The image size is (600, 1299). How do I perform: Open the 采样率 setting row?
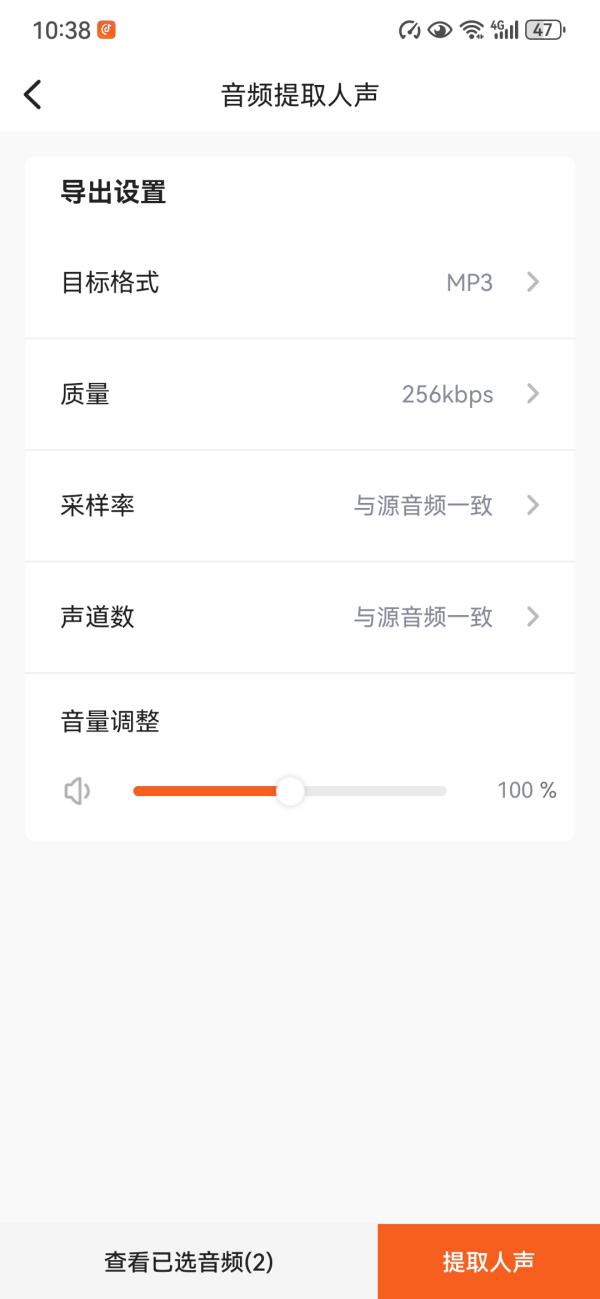tap(300, 505)
